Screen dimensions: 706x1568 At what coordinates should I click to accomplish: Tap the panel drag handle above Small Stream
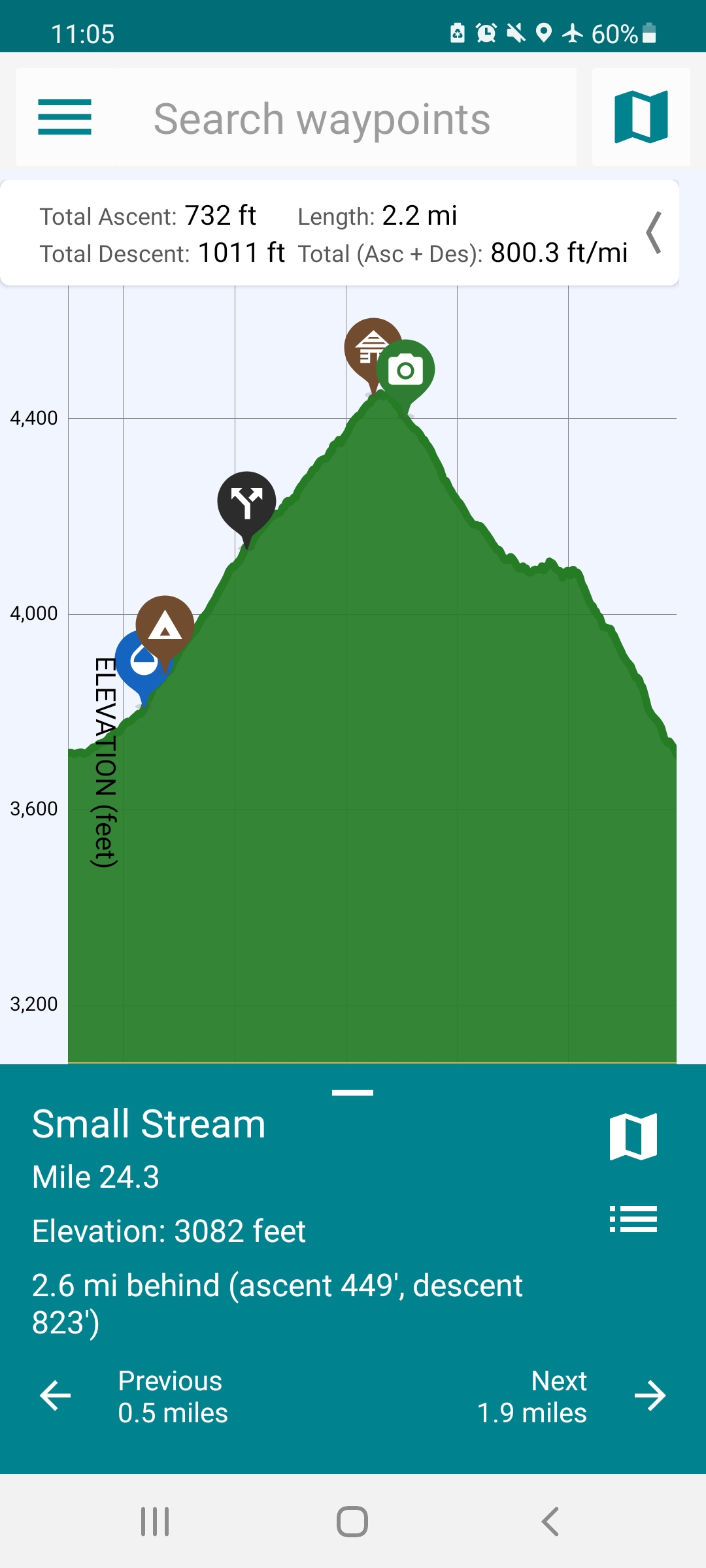(352, 1092)
